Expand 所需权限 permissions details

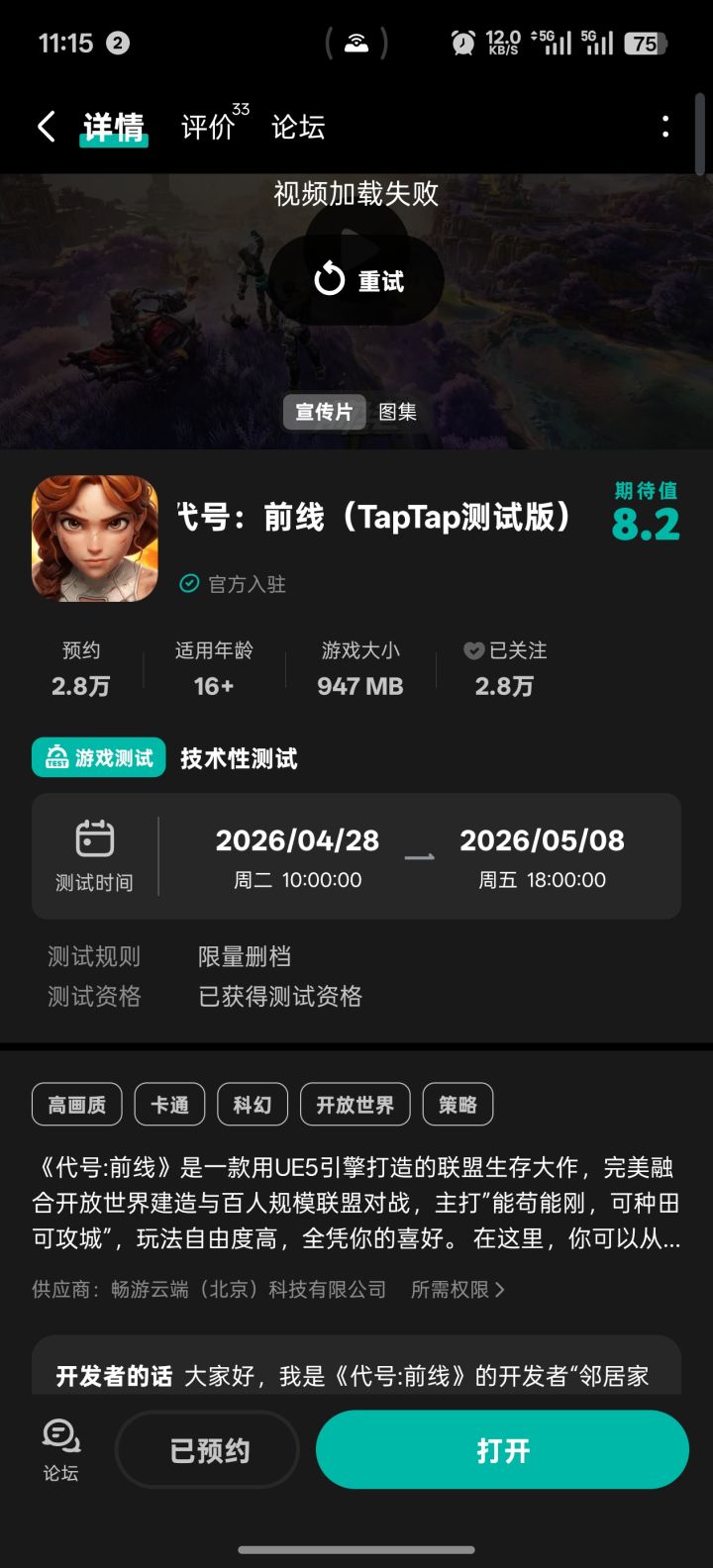click(457, 1290)
